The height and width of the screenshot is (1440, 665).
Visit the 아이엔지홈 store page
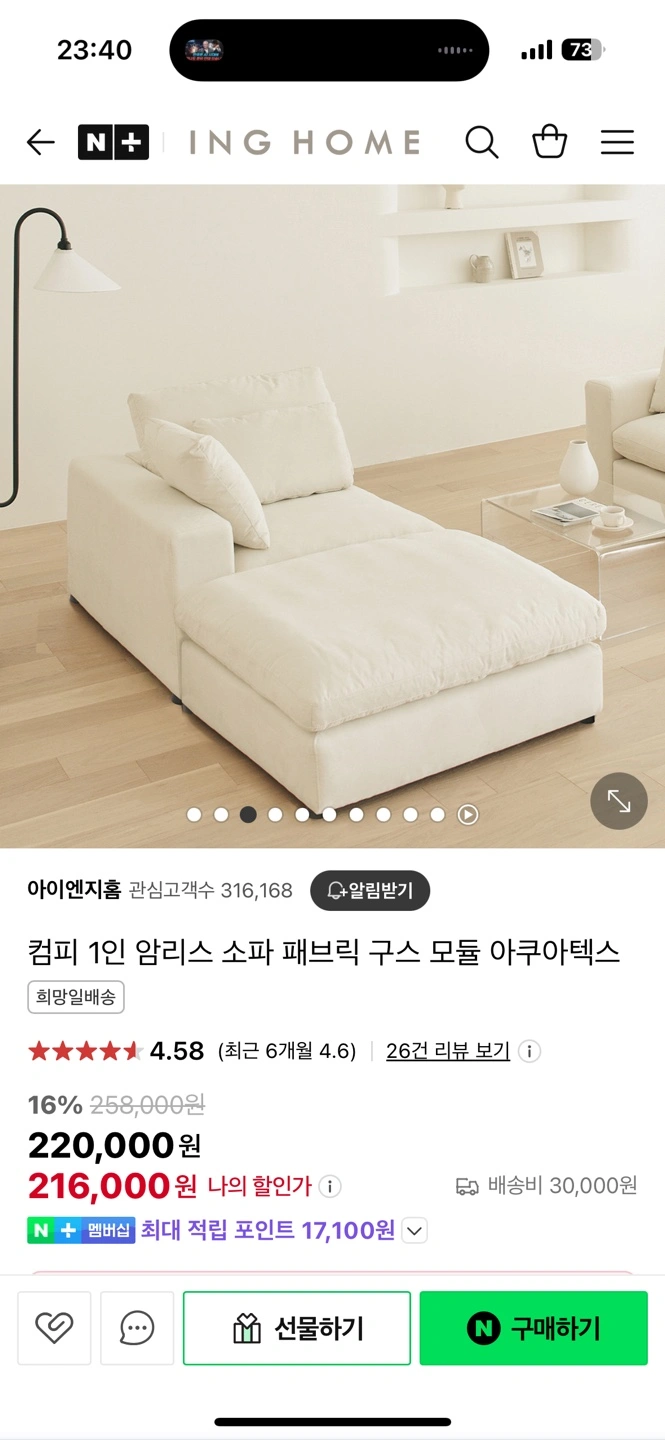pos(74,890)
